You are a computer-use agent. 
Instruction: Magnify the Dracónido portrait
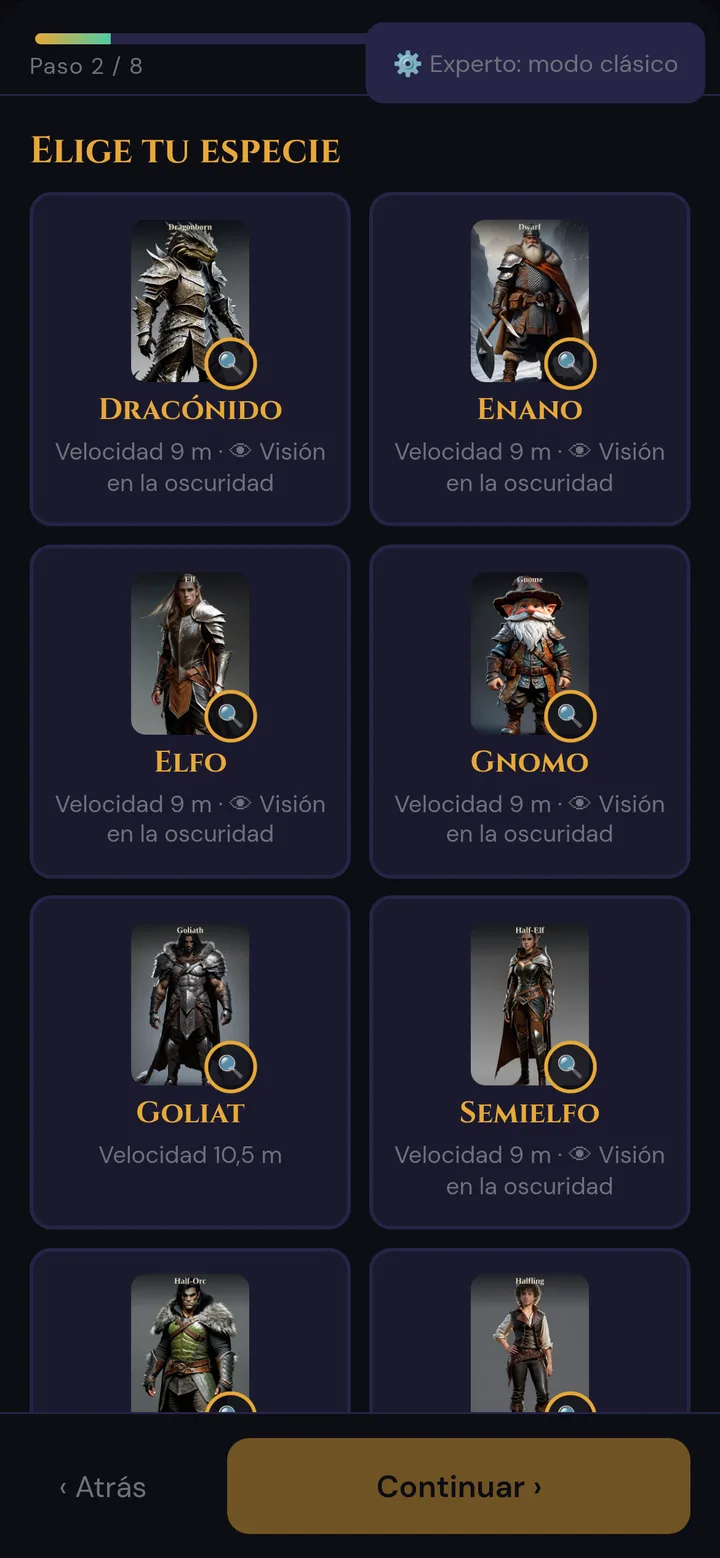point(231,364)
